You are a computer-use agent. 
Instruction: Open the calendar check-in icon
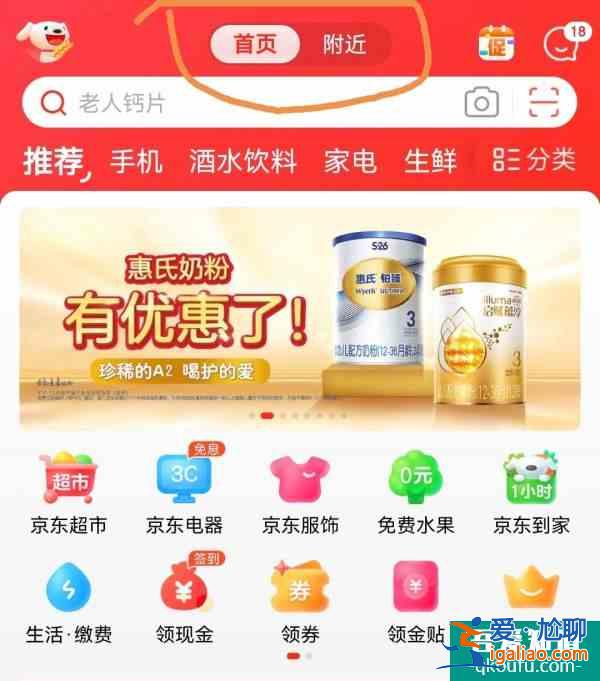[x=498, y=44]
